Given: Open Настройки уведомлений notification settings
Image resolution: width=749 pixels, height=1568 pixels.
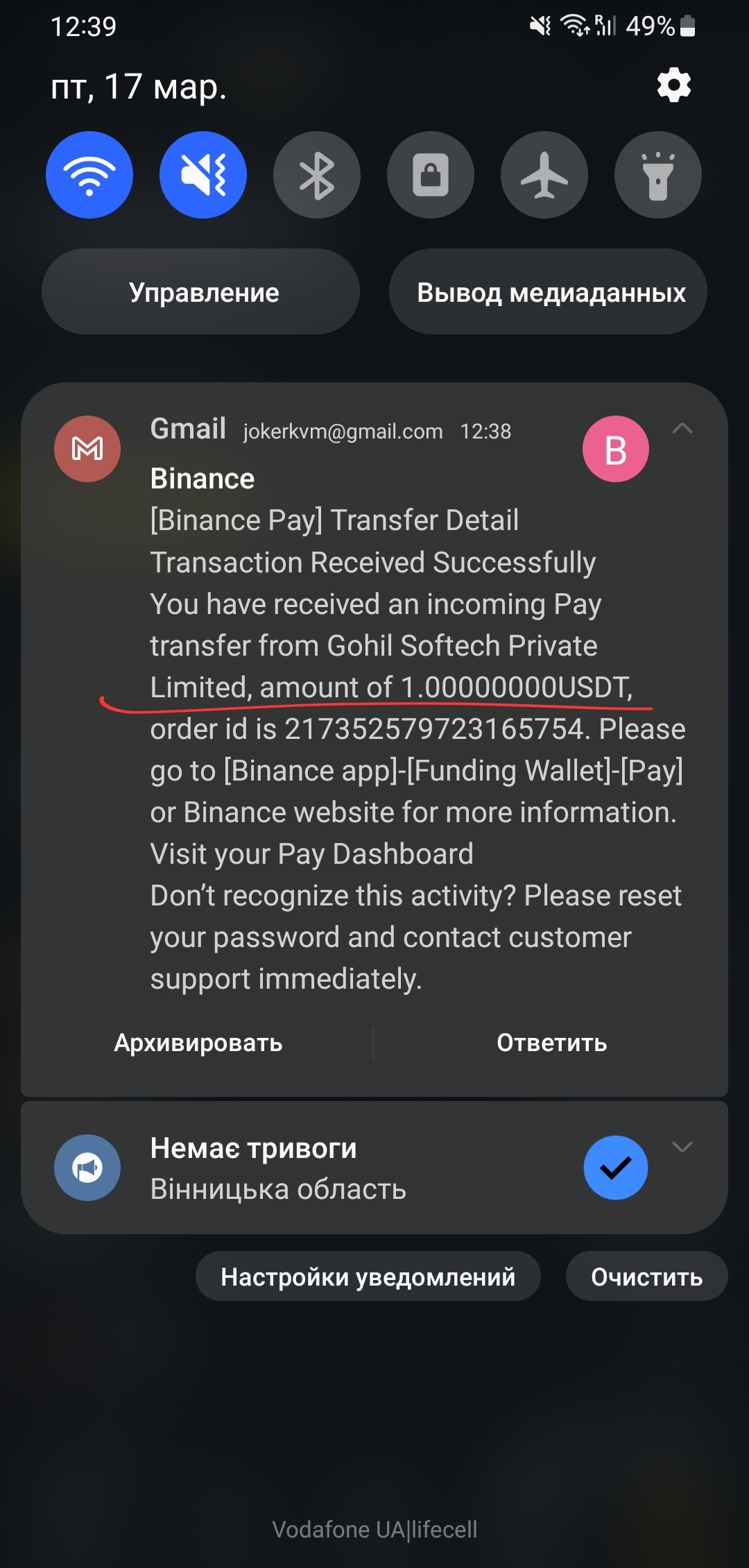Looking at the screenshot, I should coord(368,1277).
